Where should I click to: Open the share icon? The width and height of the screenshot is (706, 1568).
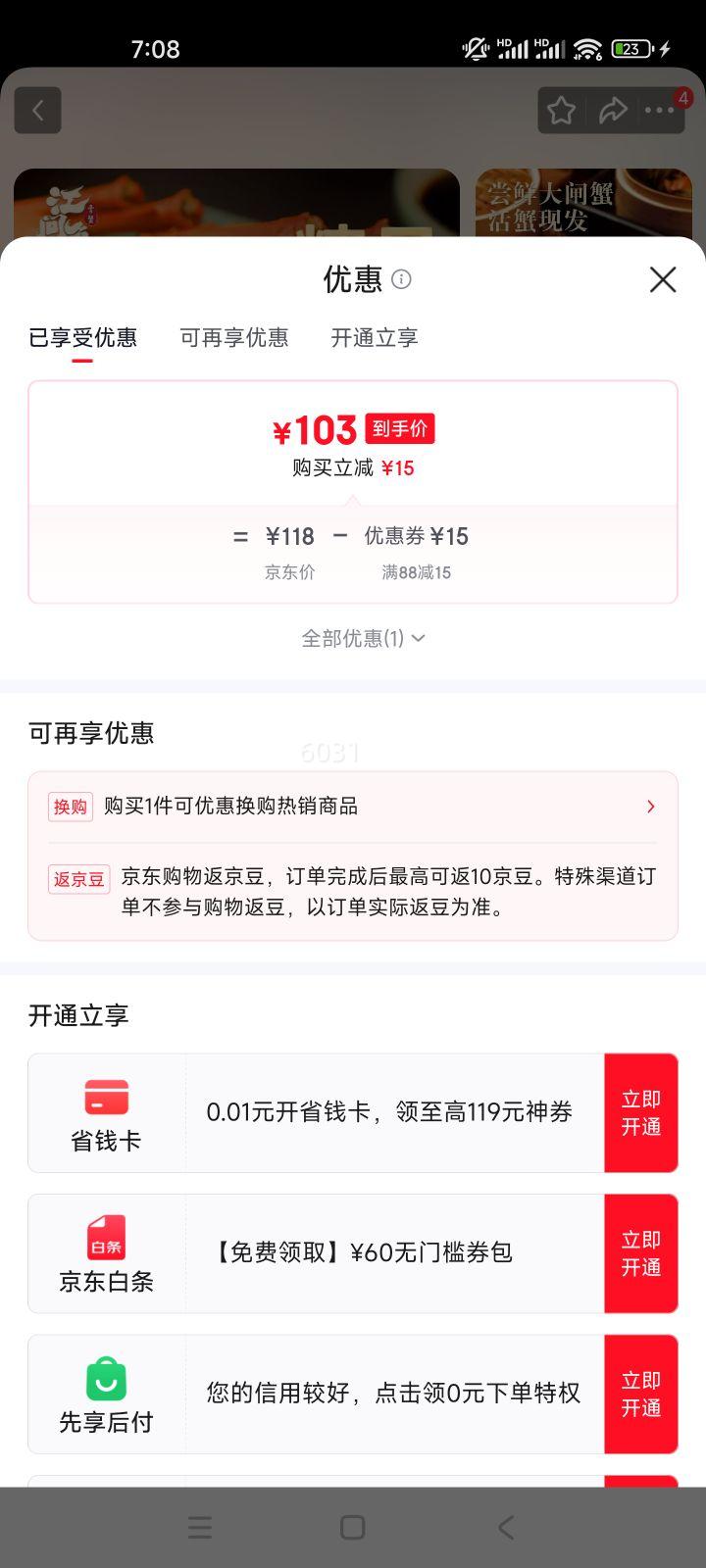[614, 110]
